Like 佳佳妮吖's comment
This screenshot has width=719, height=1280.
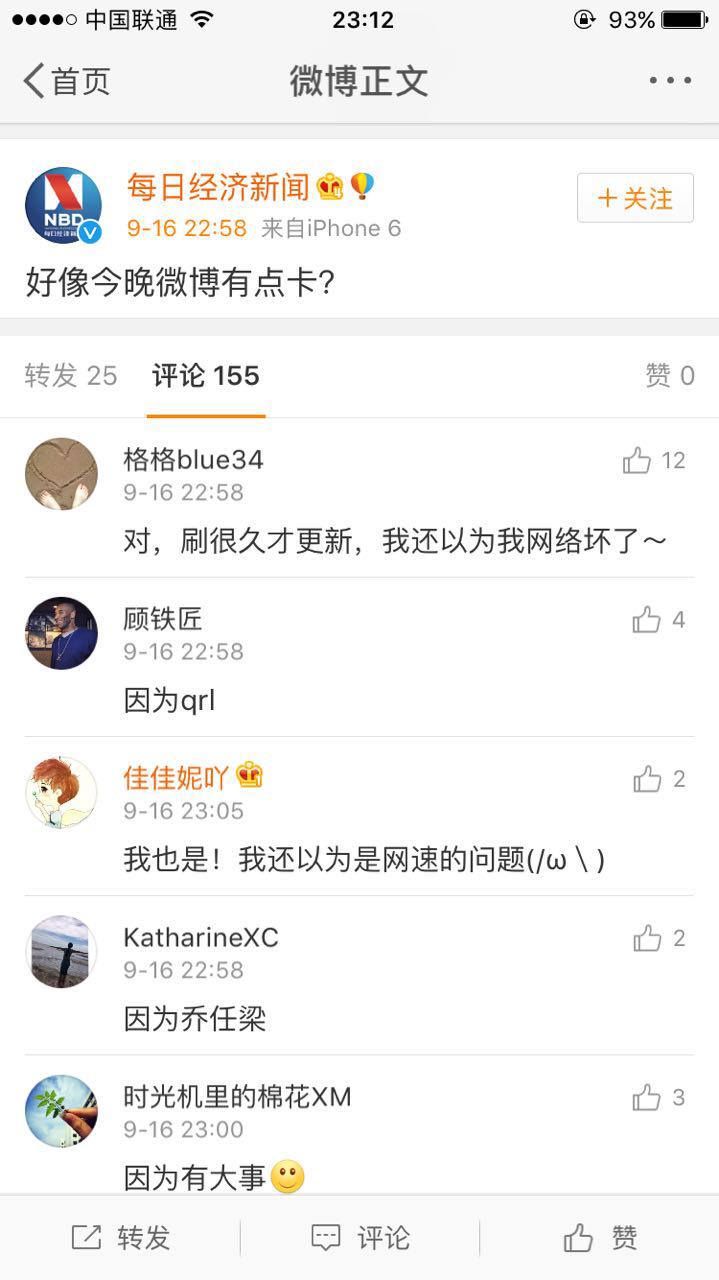tap(647, 779)
